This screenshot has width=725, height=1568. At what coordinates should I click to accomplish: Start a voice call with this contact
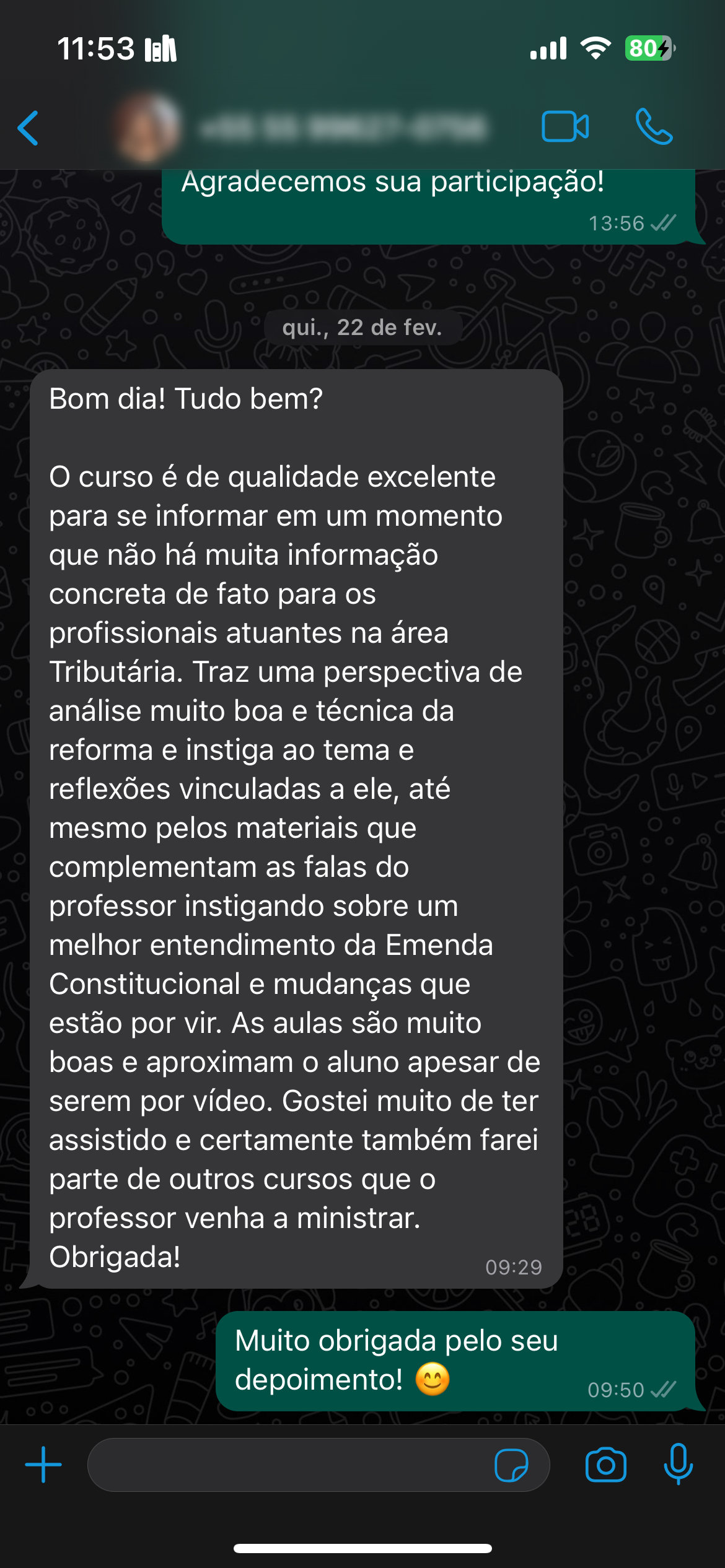pyautogui.click(x=654, y=127)
